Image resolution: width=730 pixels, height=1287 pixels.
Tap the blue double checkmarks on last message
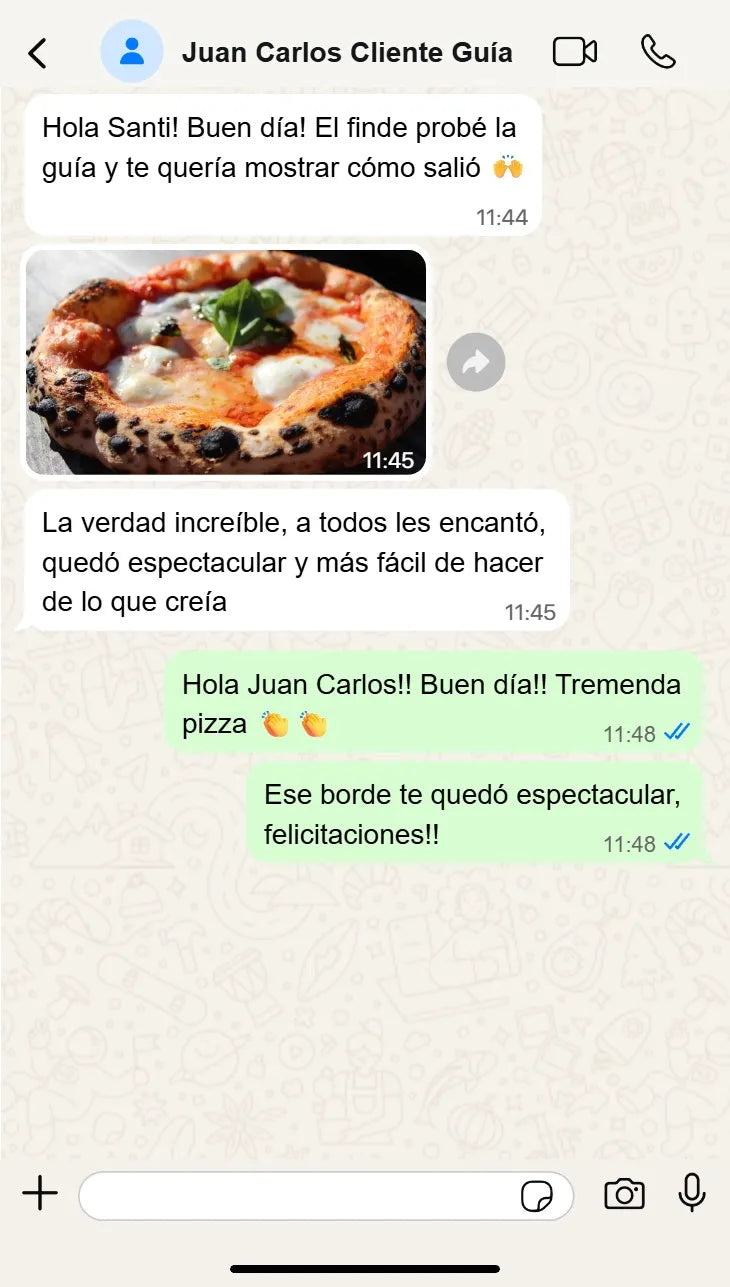pyautogui.click(x=676, y=843)
